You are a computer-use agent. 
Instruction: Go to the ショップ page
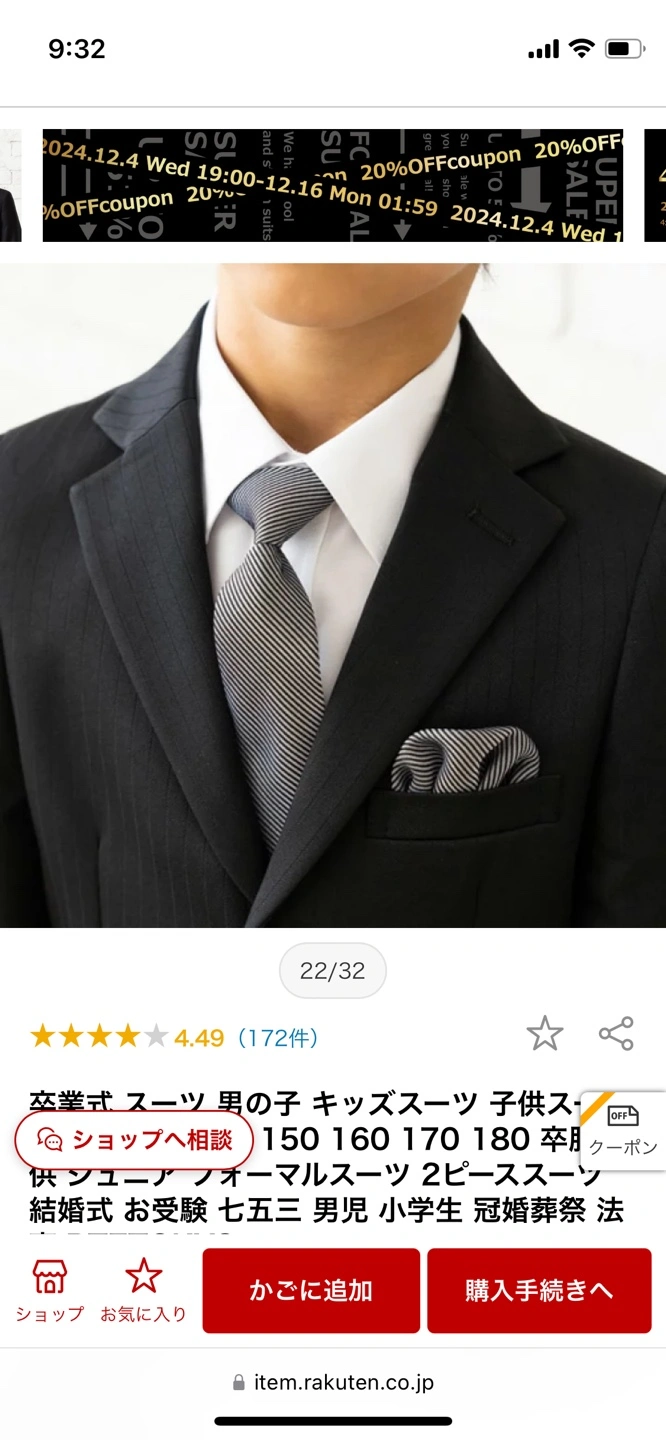point(49,1290)
